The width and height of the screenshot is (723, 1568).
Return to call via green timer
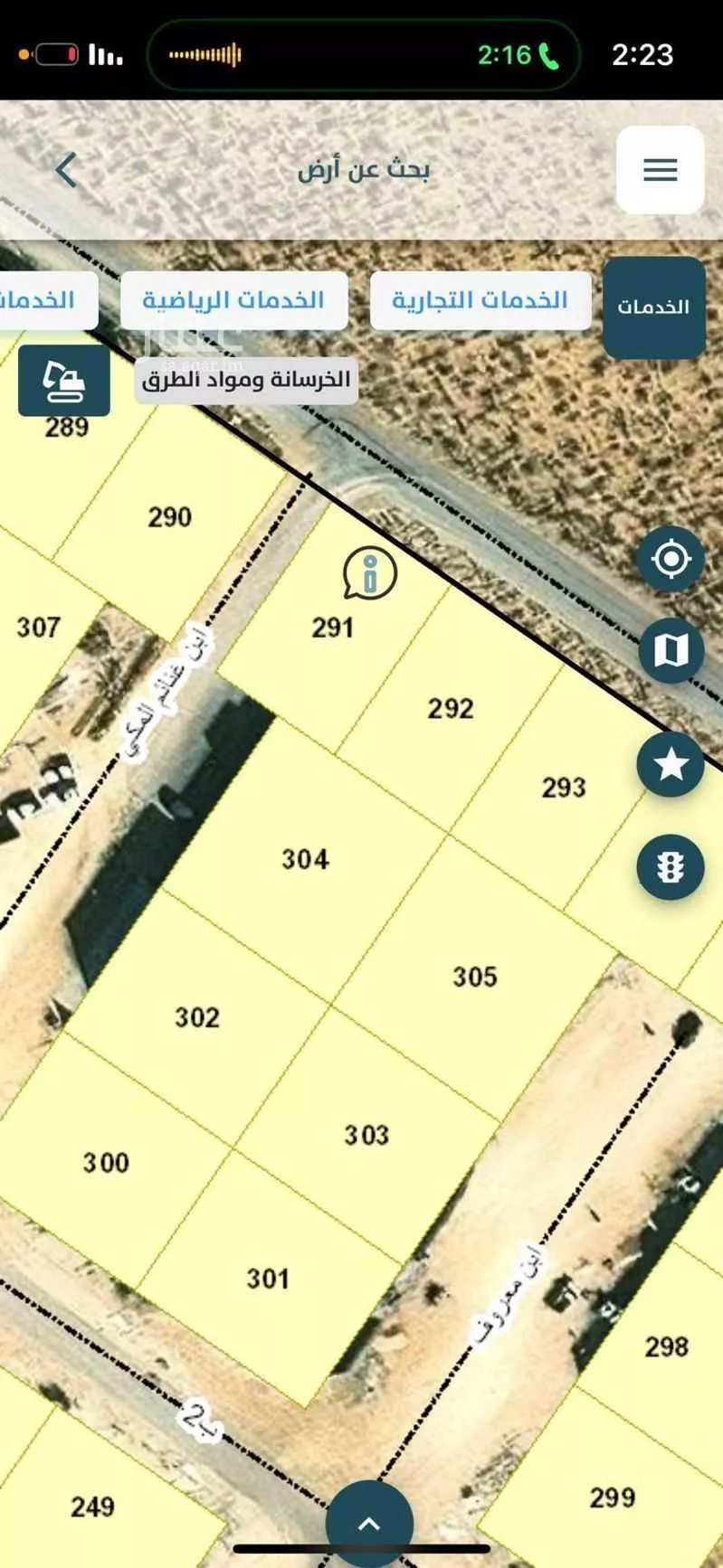(x=518, y=55)
